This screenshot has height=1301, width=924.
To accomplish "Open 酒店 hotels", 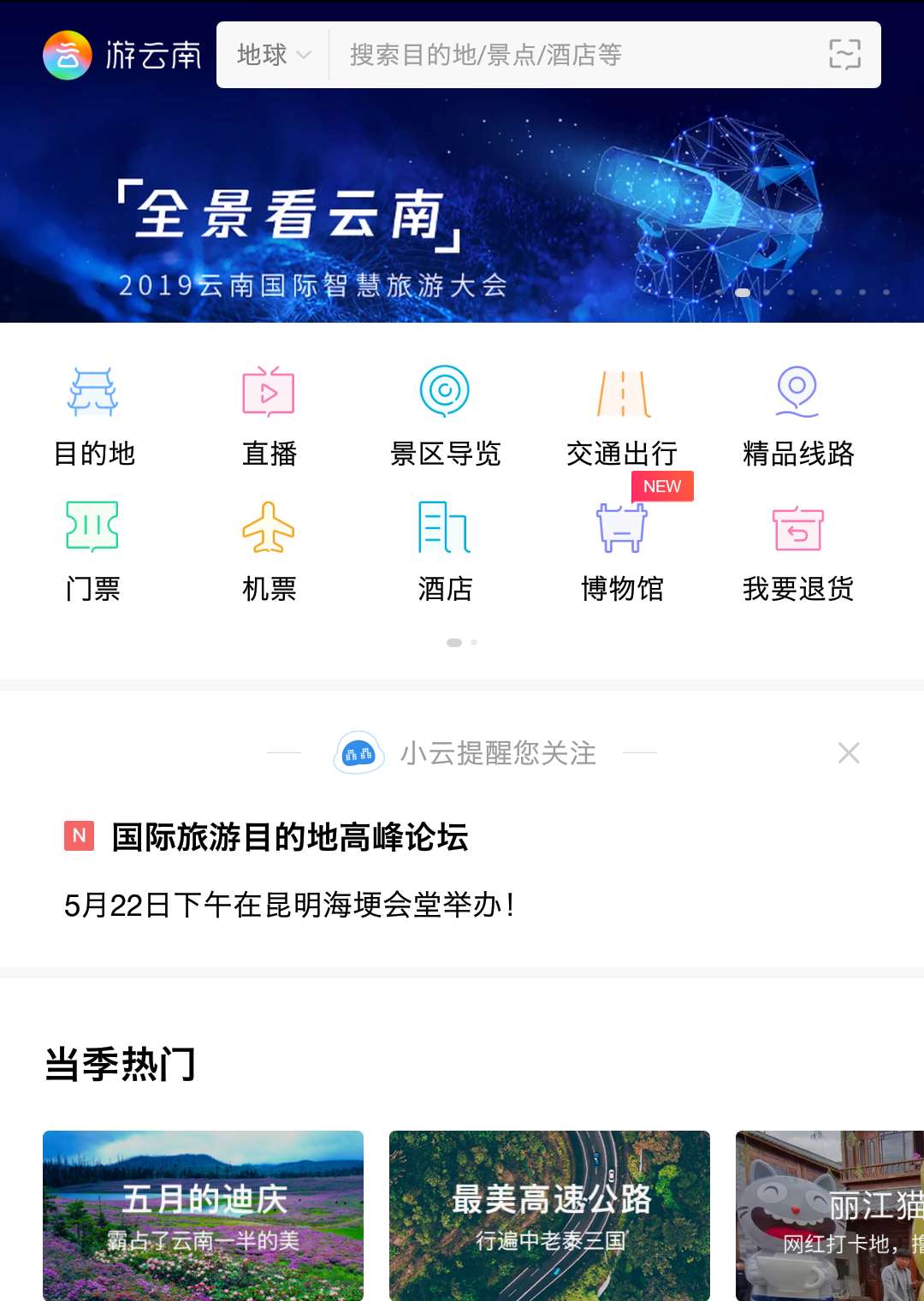I will pos(445,552).
